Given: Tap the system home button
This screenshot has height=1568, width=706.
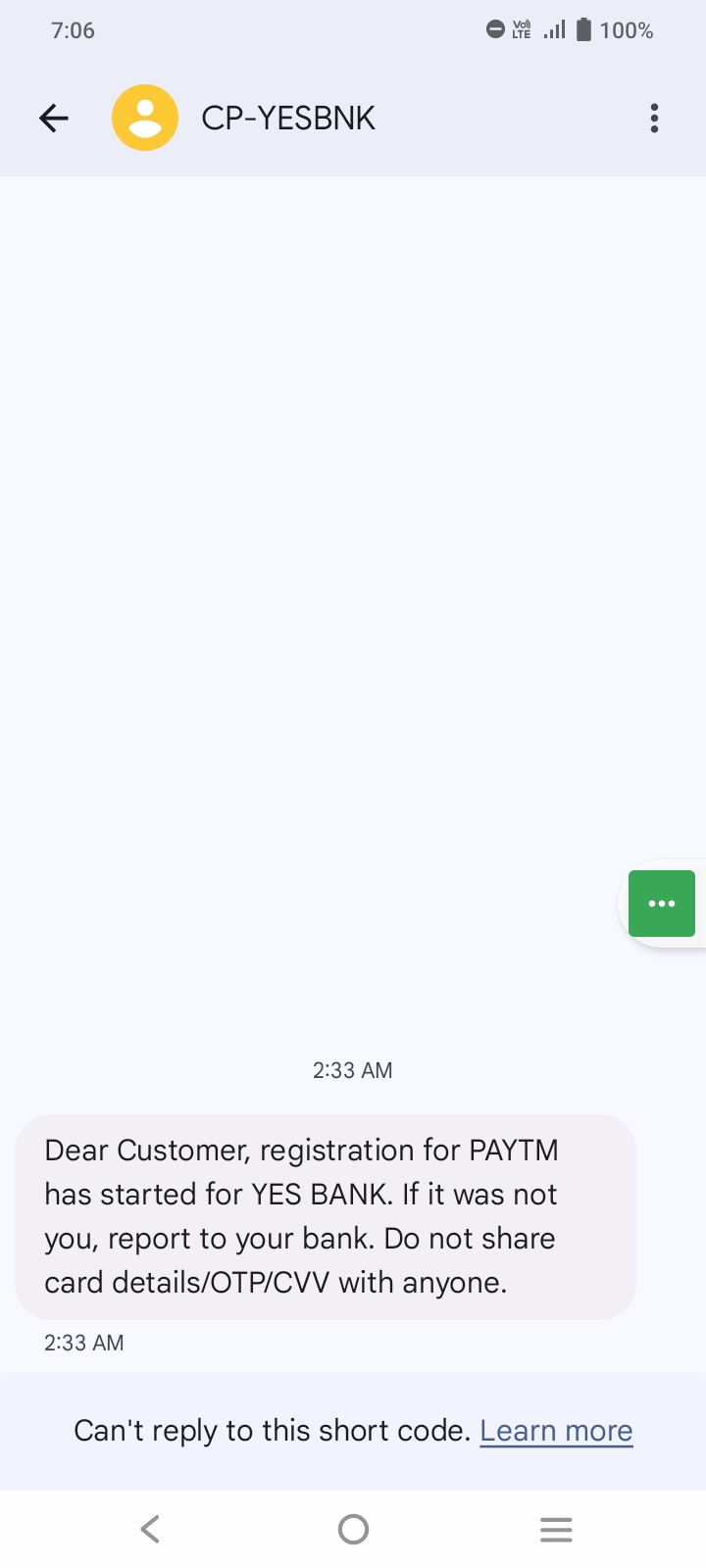Looking at the screenshot, I should coord(353,1529).
